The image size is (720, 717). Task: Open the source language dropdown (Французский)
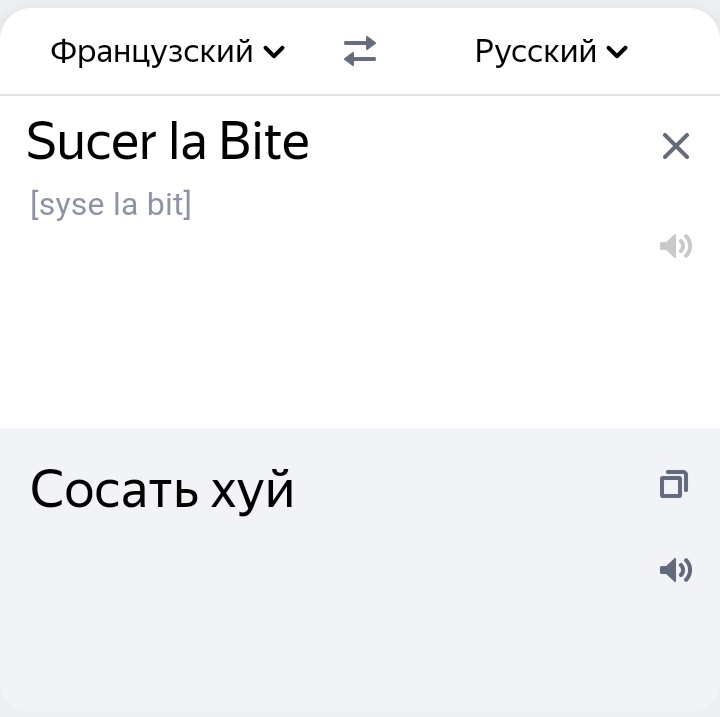click(168, 51)
